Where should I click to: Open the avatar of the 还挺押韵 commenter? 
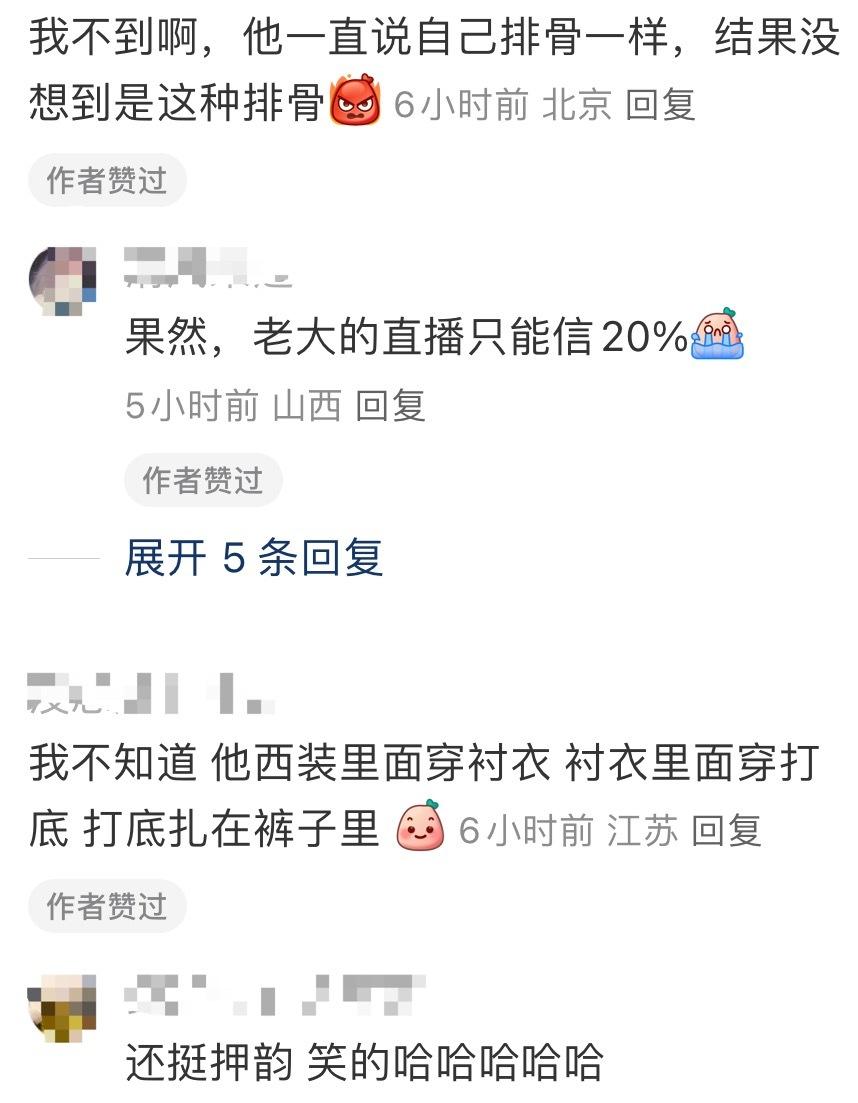point(64,1006)
